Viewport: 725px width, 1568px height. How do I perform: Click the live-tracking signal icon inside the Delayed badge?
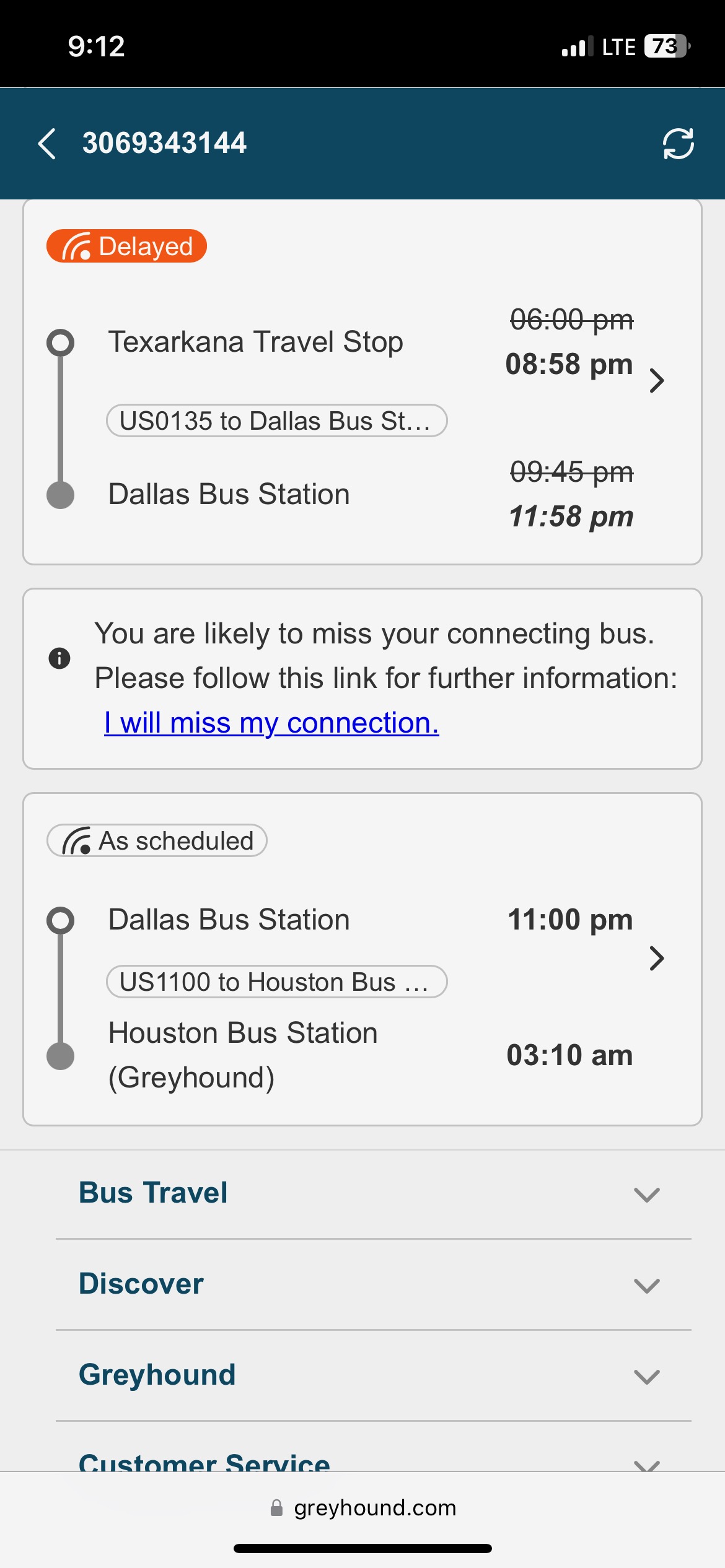pos(76,246)
